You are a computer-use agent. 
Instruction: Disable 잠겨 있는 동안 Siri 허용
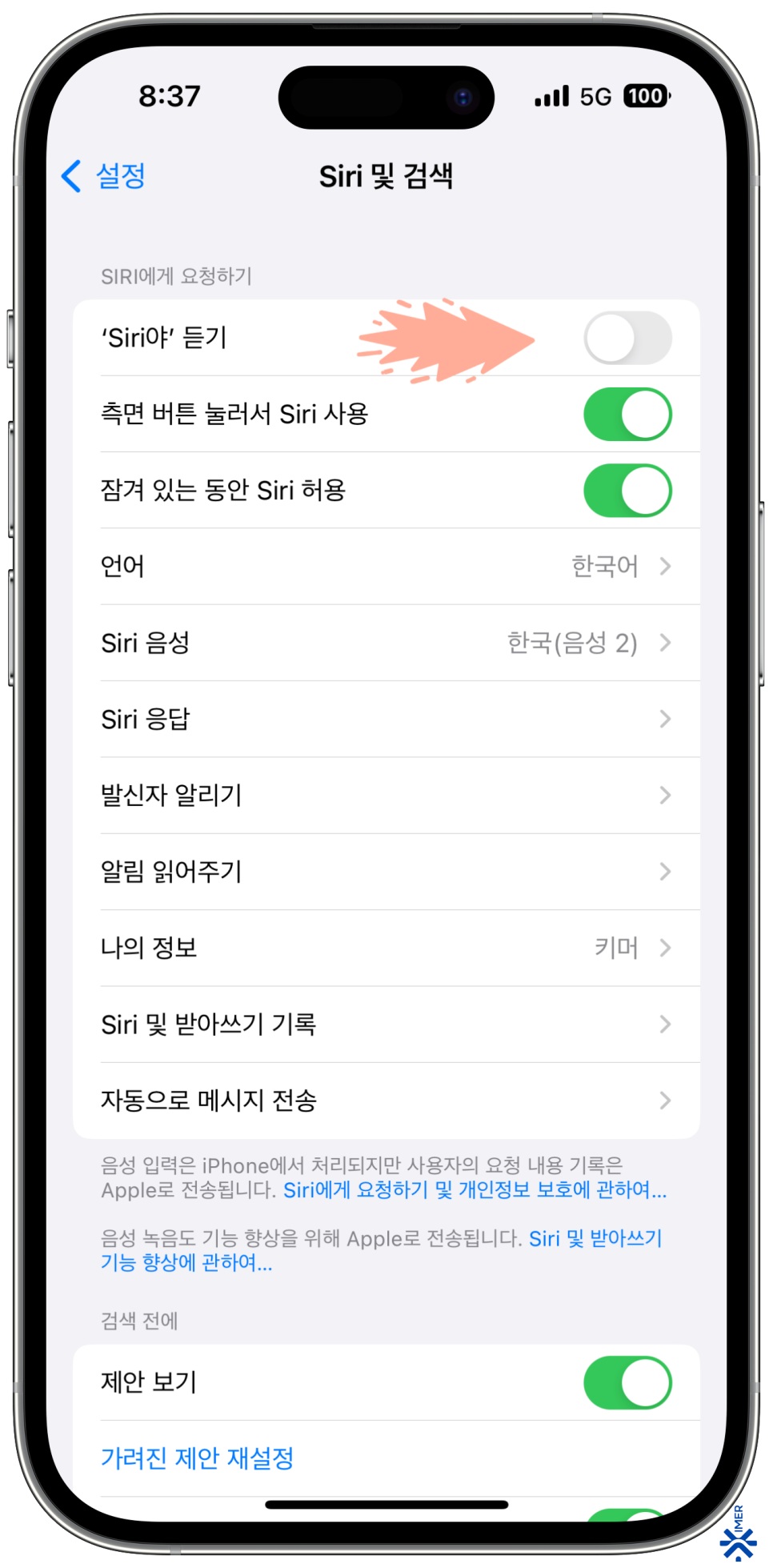click(627, 491)
